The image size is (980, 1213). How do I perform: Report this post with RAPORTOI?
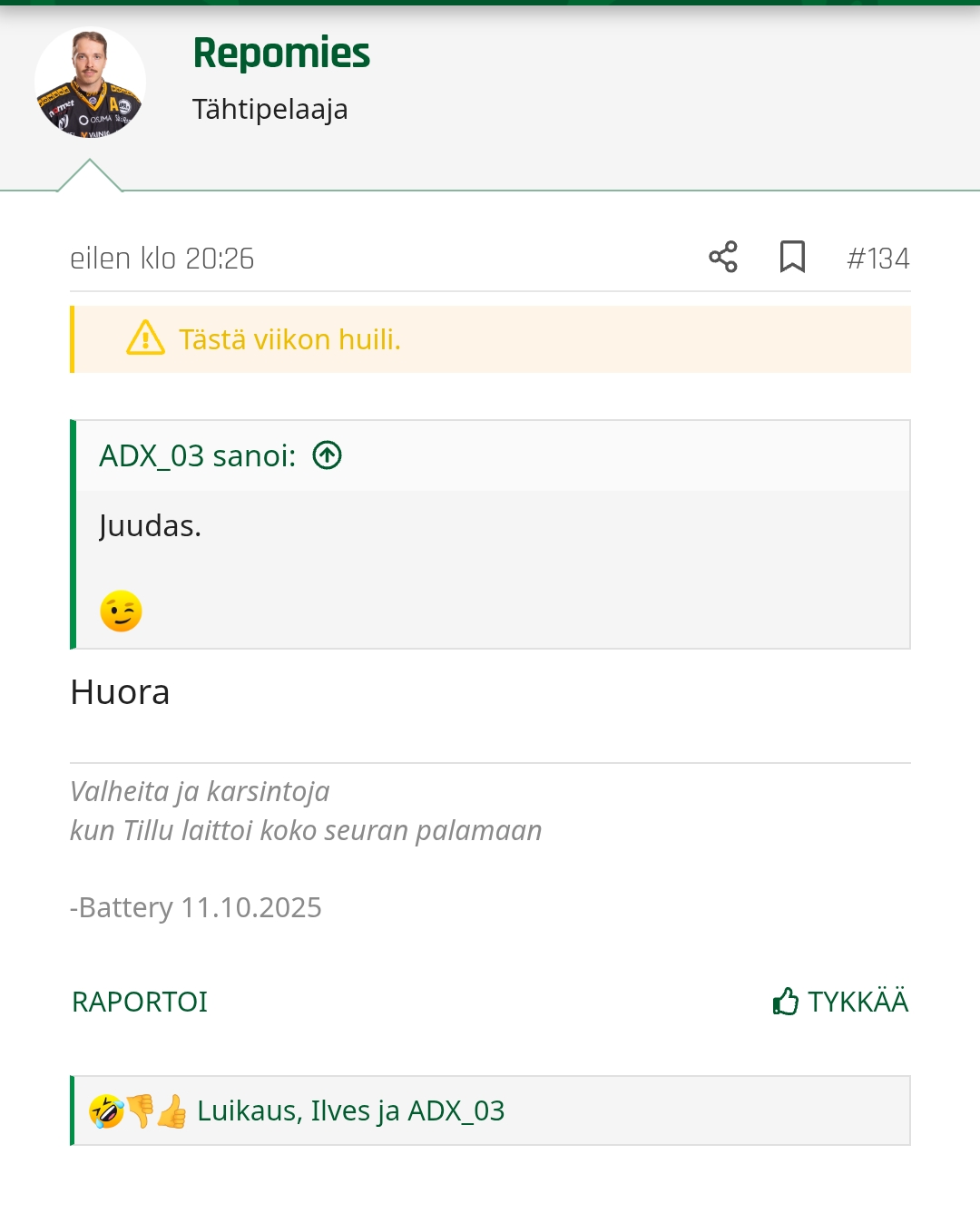click(x=140, y=1002)
